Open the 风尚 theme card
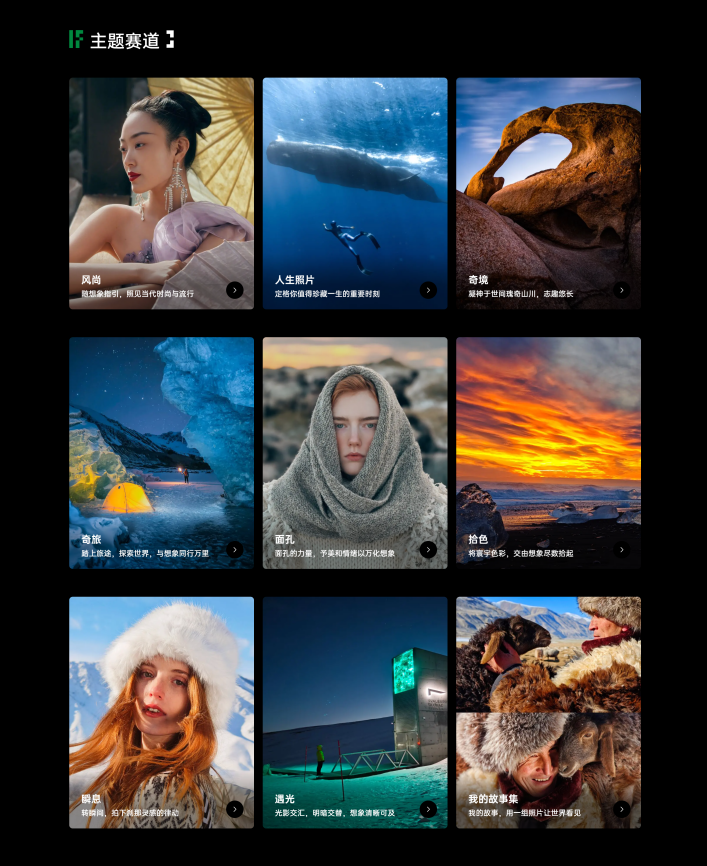Viewport: 707px width, 866px height. [x=161, y=193]
